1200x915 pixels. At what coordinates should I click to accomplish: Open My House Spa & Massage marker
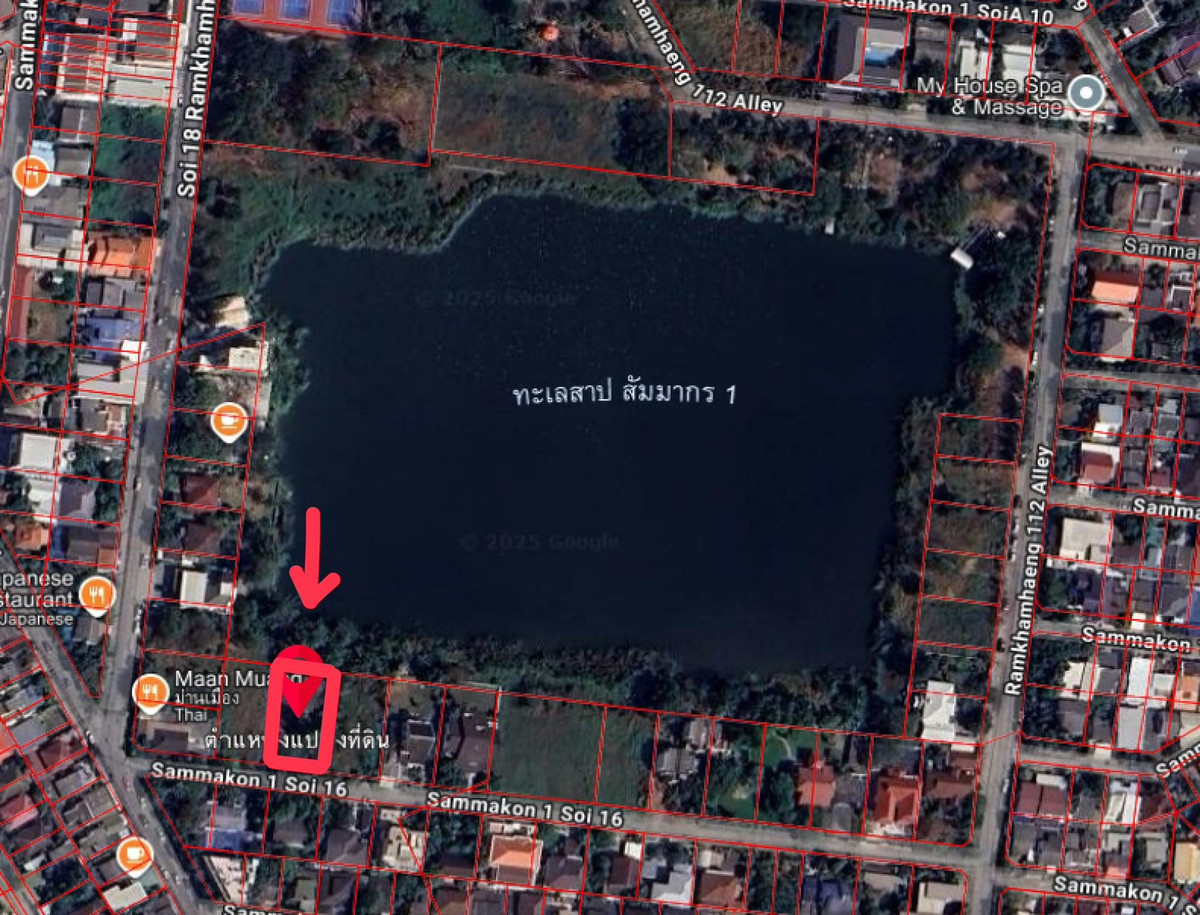(1086, 95)
